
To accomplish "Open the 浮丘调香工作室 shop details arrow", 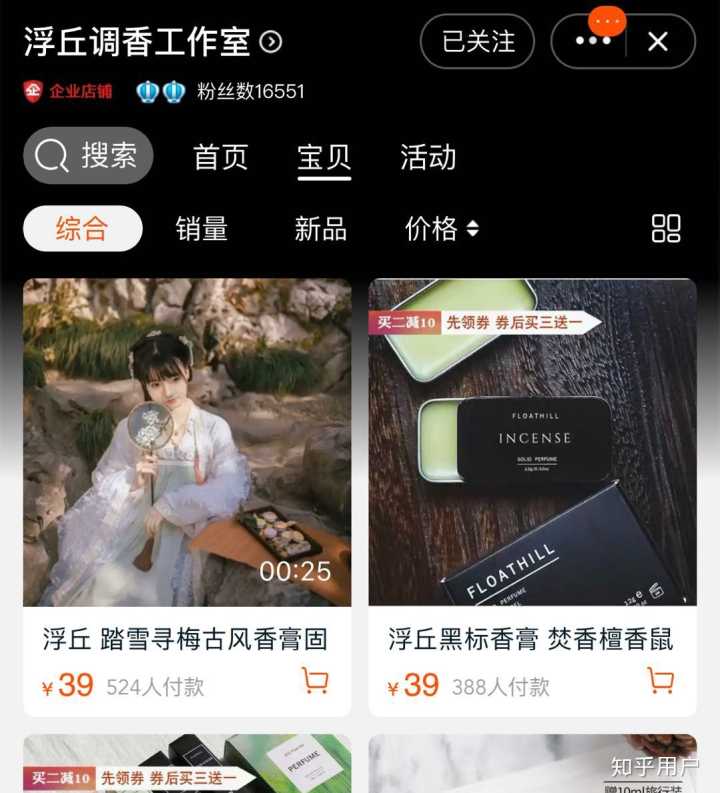I will [271, 42].
